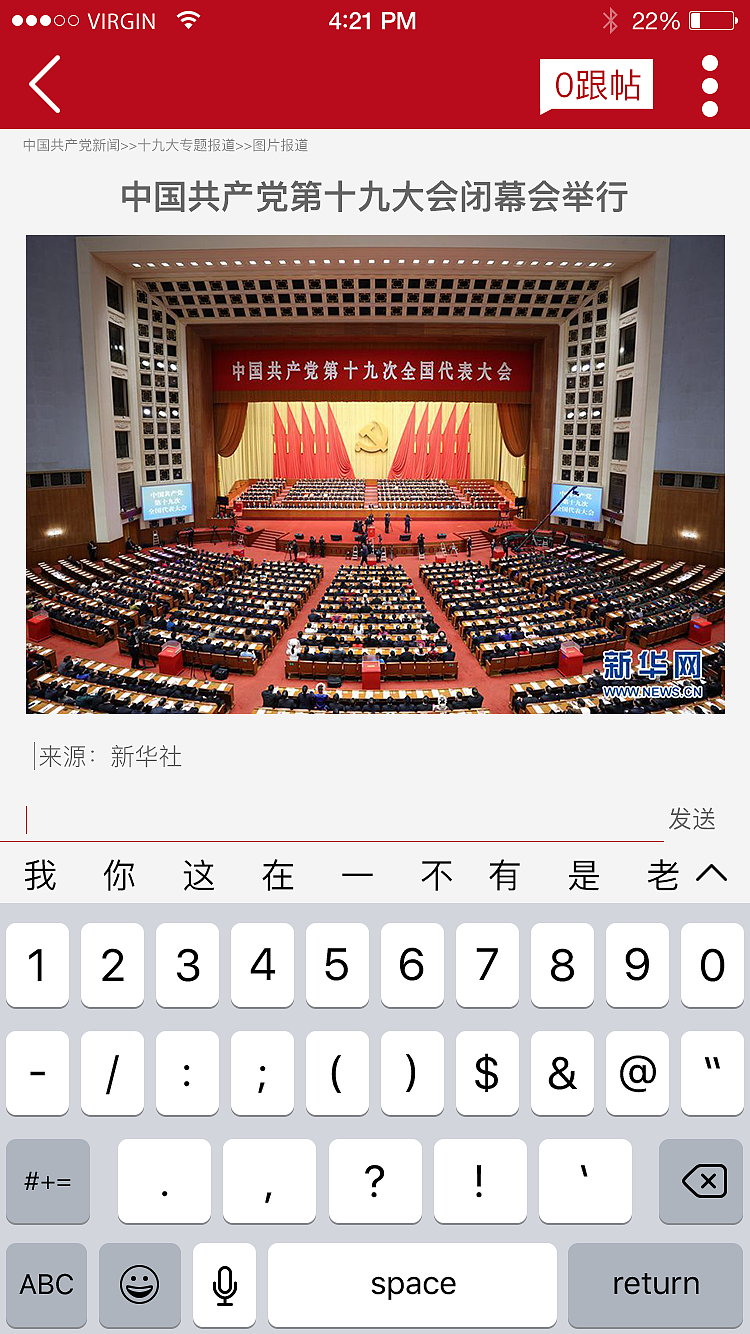Open the three-dot overflow menu

click(x=711, y=84)
